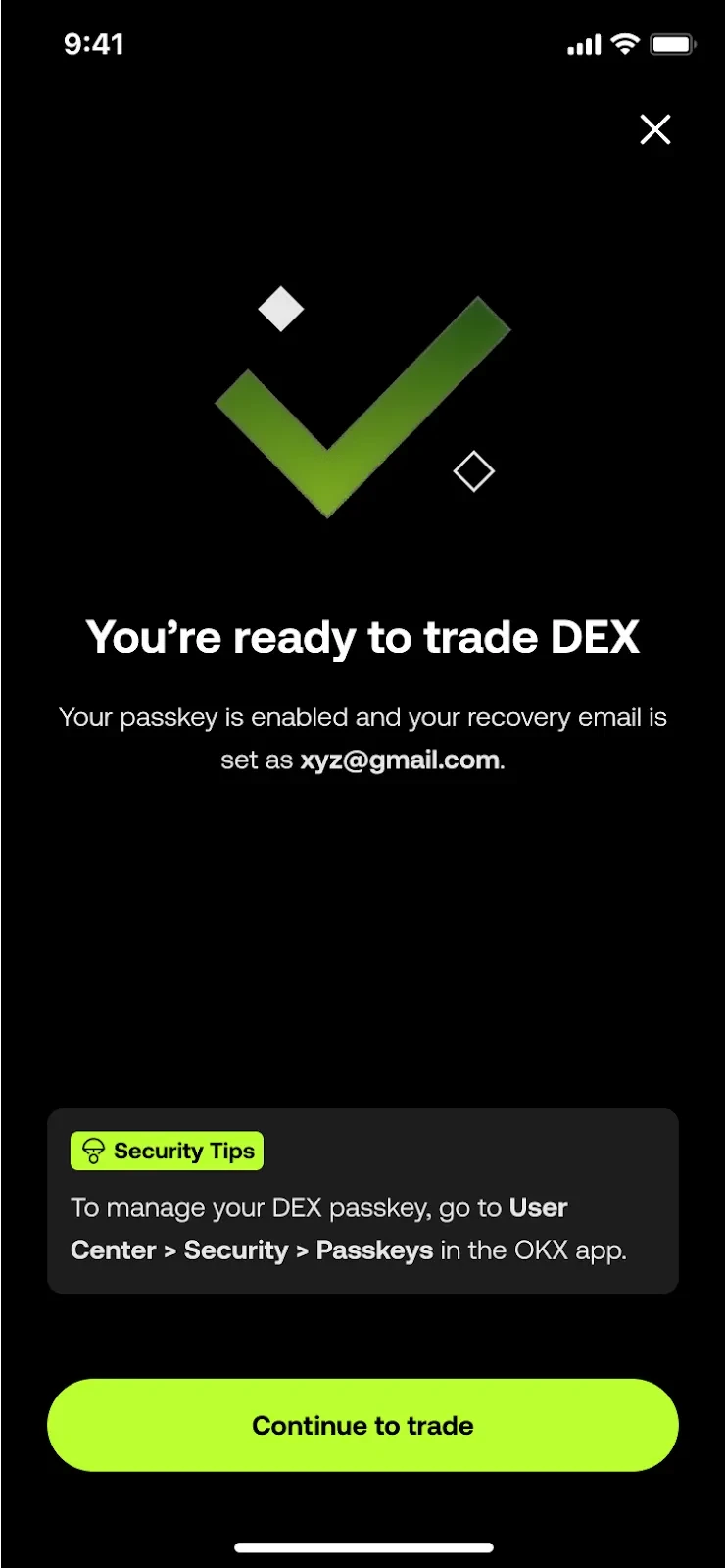The image size is (725, 1568).
Task: Tap Continue to trade button
Action: (x=362, y=1425)
